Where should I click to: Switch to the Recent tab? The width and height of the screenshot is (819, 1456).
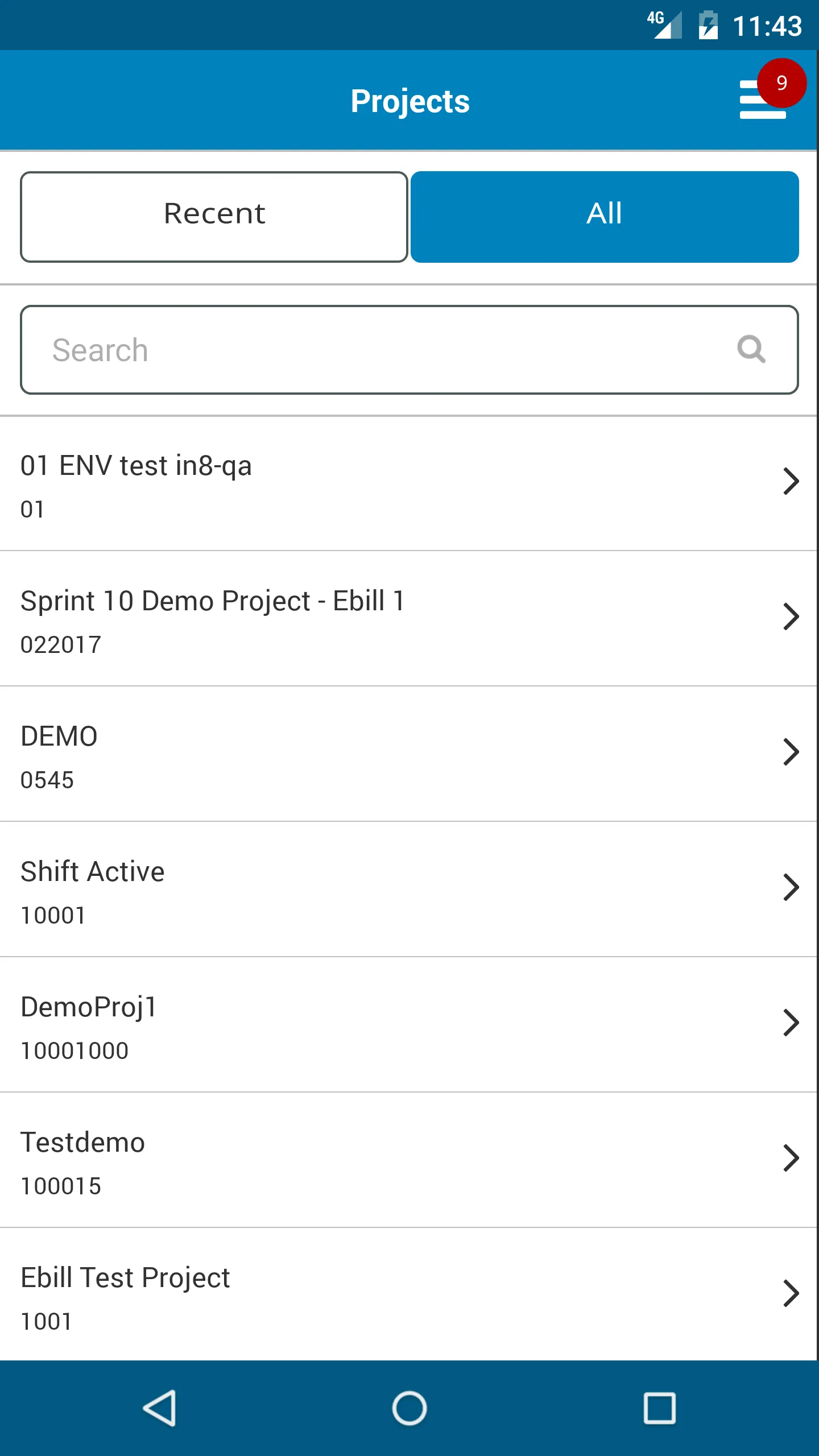pos(214,217)
